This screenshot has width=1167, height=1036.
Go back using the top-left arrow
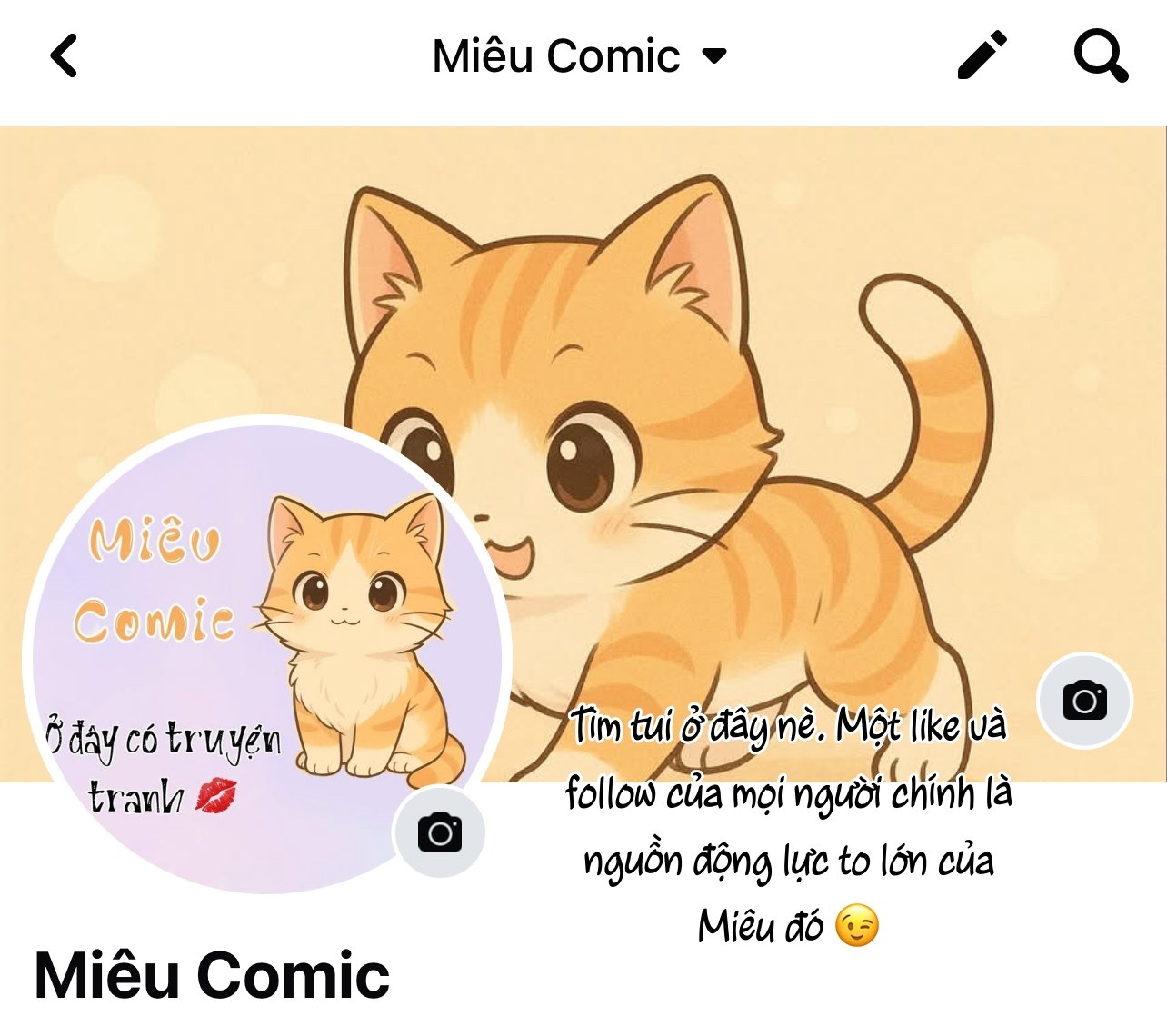tap(64, 56)
